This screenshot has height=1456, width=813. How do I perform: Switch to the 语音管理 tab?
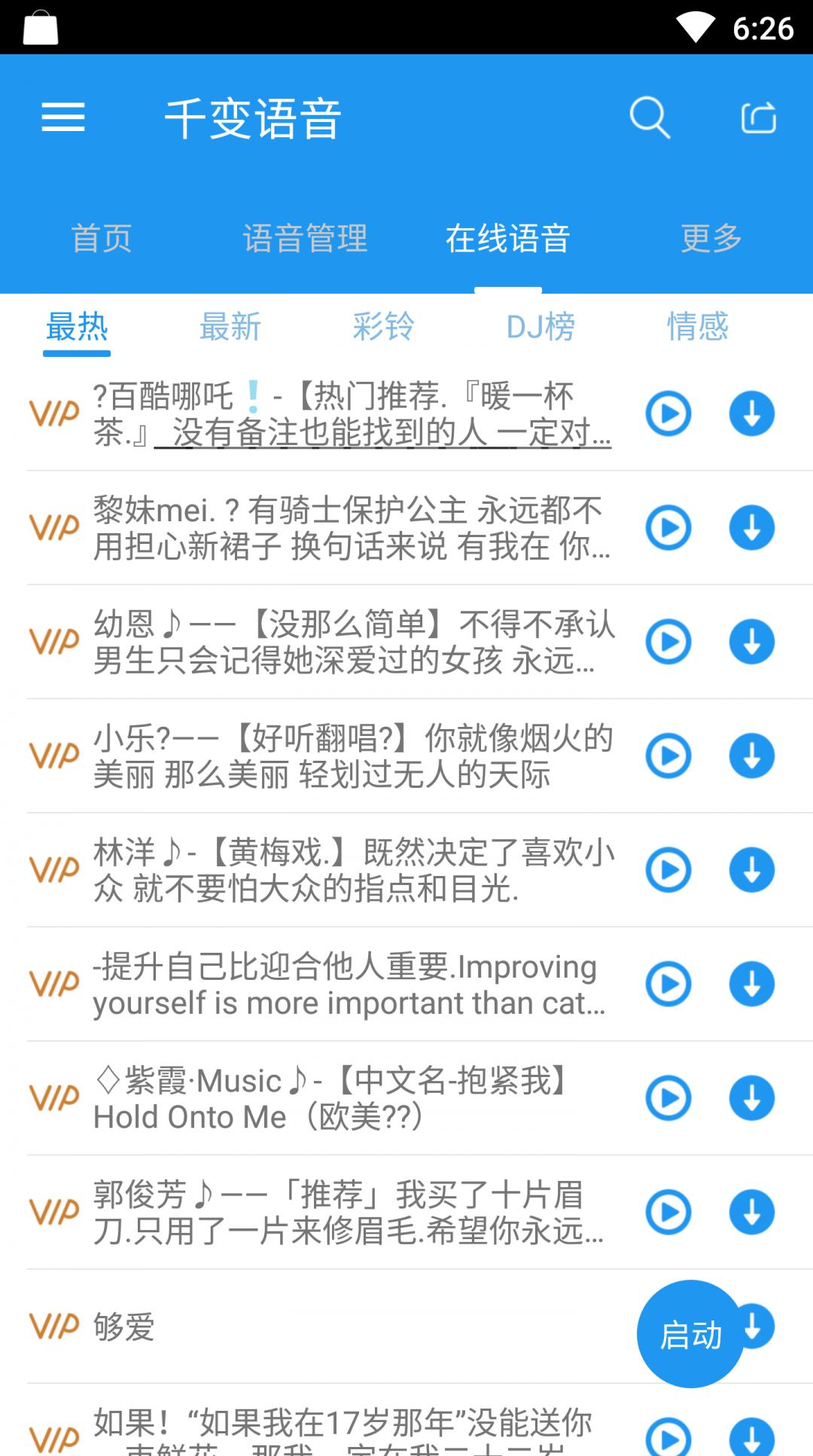pyautogui.click(x=306, y=237)
